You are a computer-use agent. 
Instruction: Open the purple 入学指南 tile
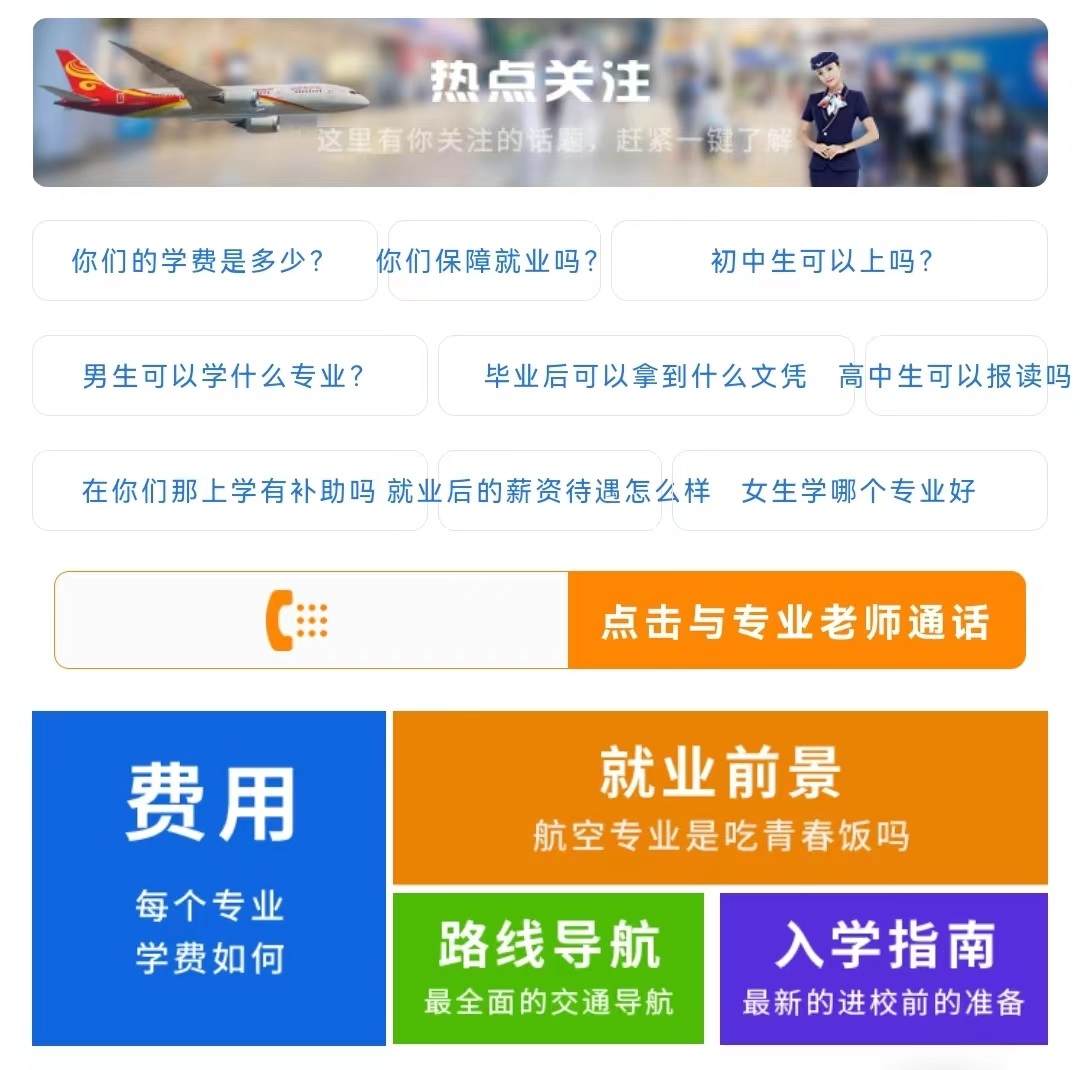coord(883,968)
